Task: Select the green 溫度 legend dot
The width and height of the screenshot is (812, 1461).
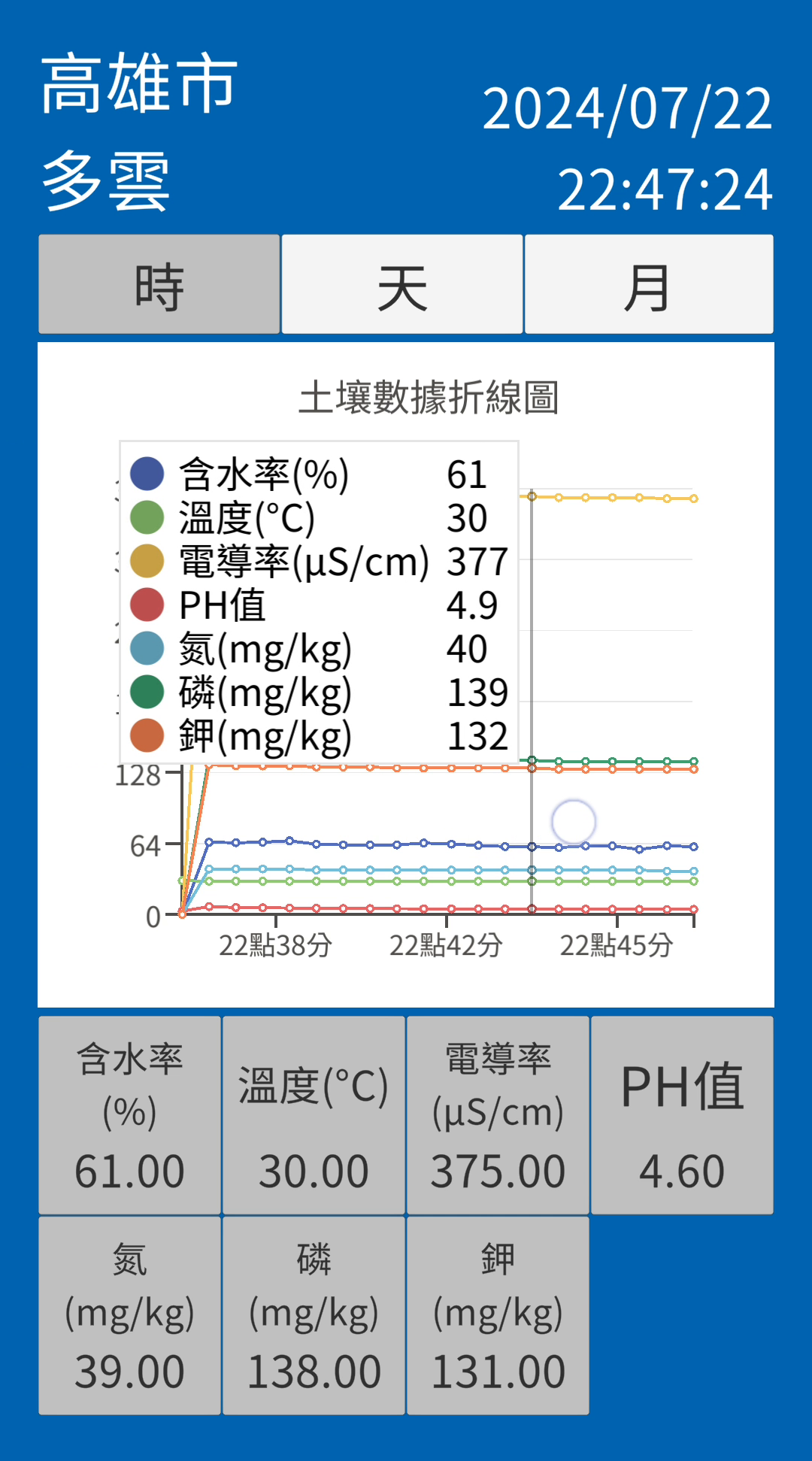Action: point(145,518)
